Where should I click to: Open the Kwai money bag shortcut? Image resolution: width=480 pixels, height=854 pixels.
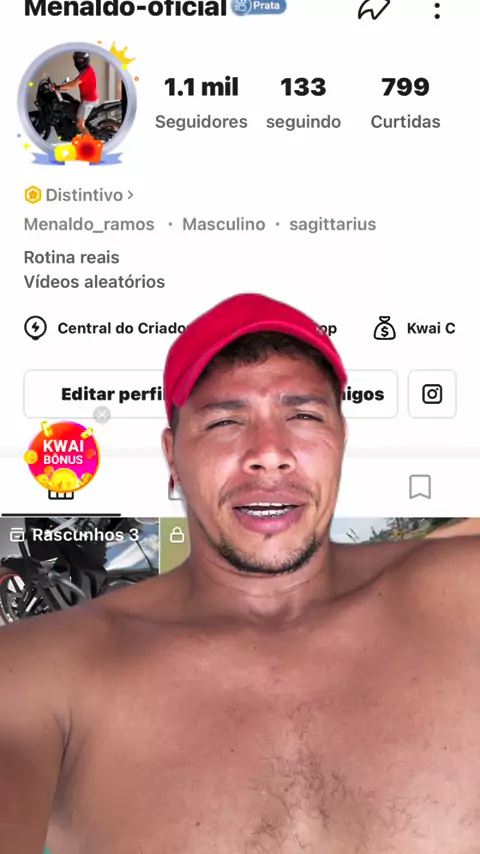(414, 328)
